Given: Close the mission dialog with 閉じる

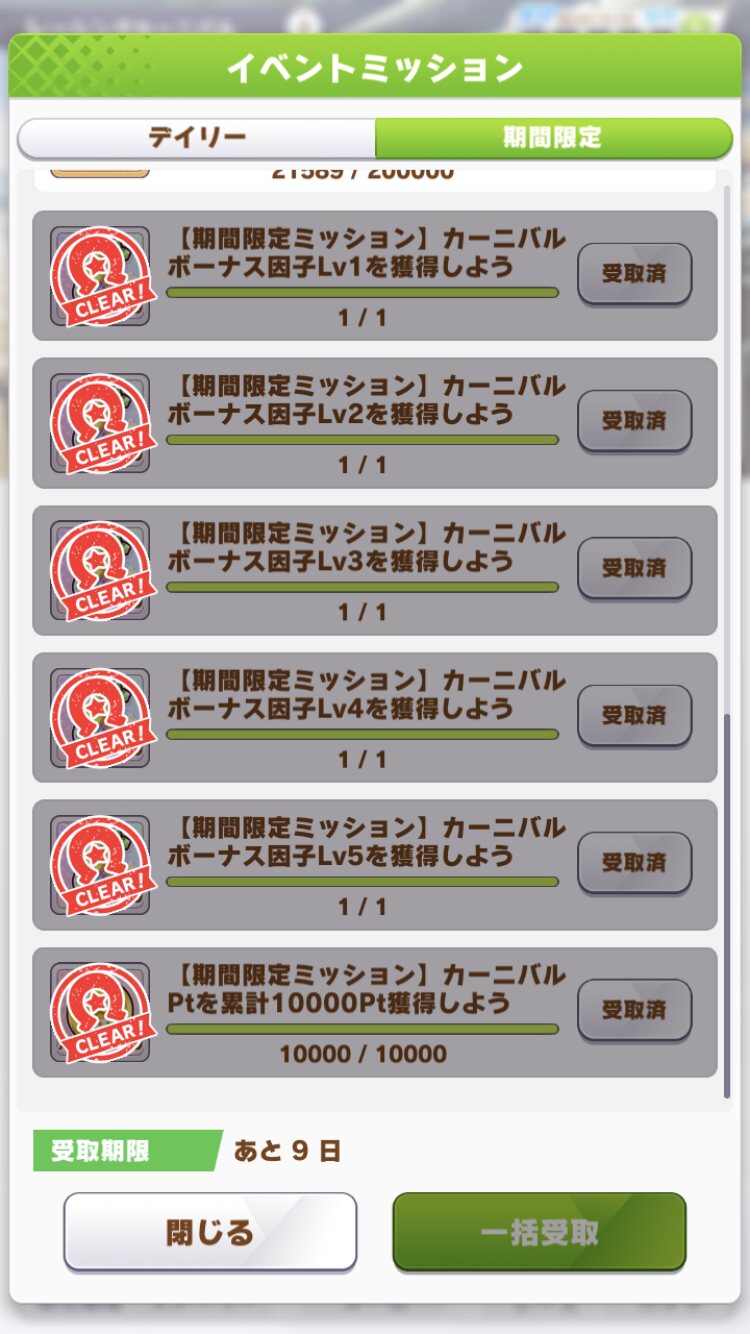Looking at the screenshot, I should pyautogui.click(x=210, y=1232).
